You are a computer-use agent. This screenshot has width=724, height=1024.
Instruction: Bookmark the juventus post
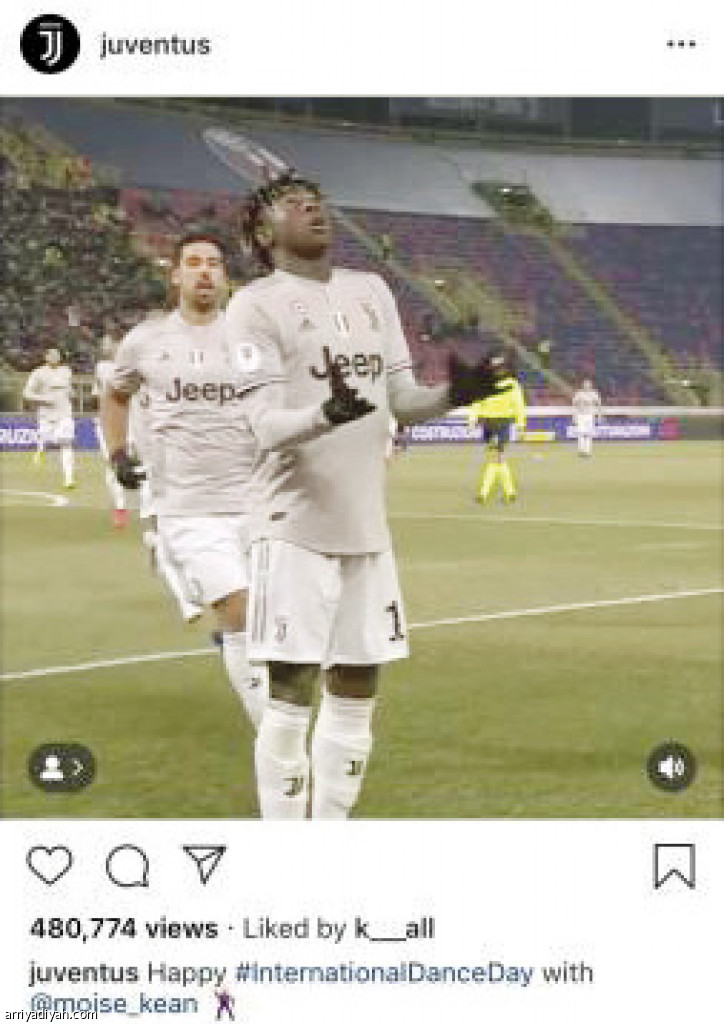click(x=674, y=866)
